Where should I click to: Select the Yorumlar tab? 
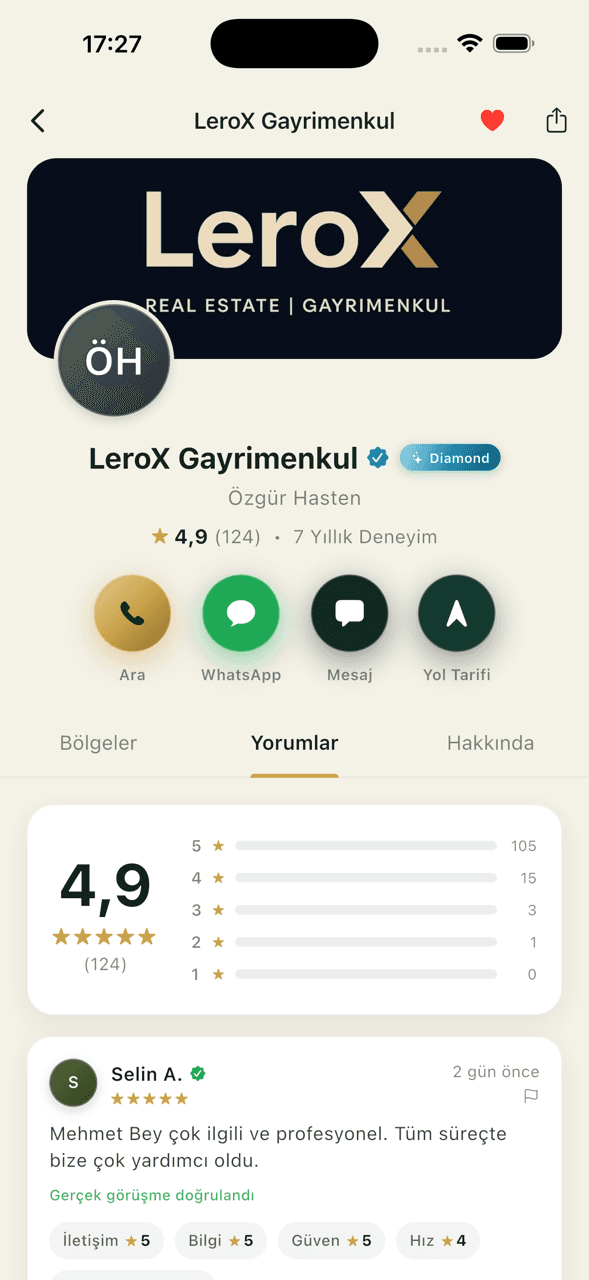[x=294, y=743]
